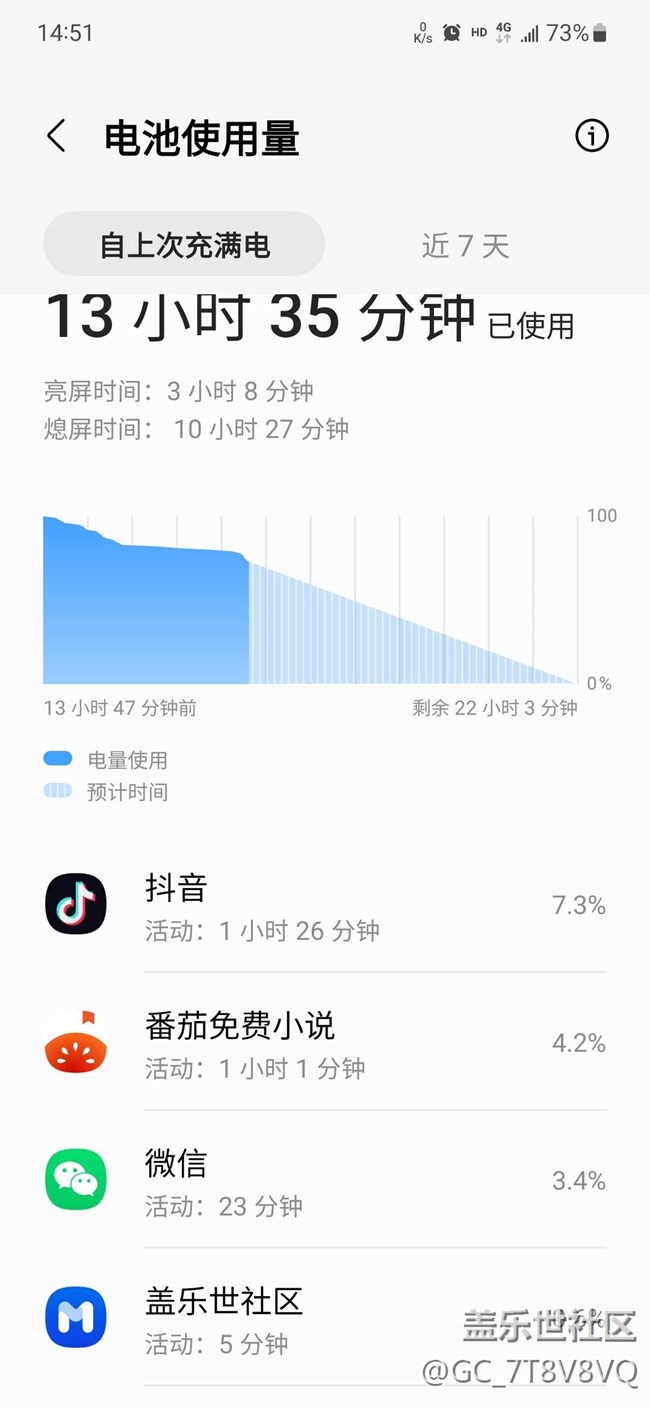Select the 自上次充满电 tab

184,244
